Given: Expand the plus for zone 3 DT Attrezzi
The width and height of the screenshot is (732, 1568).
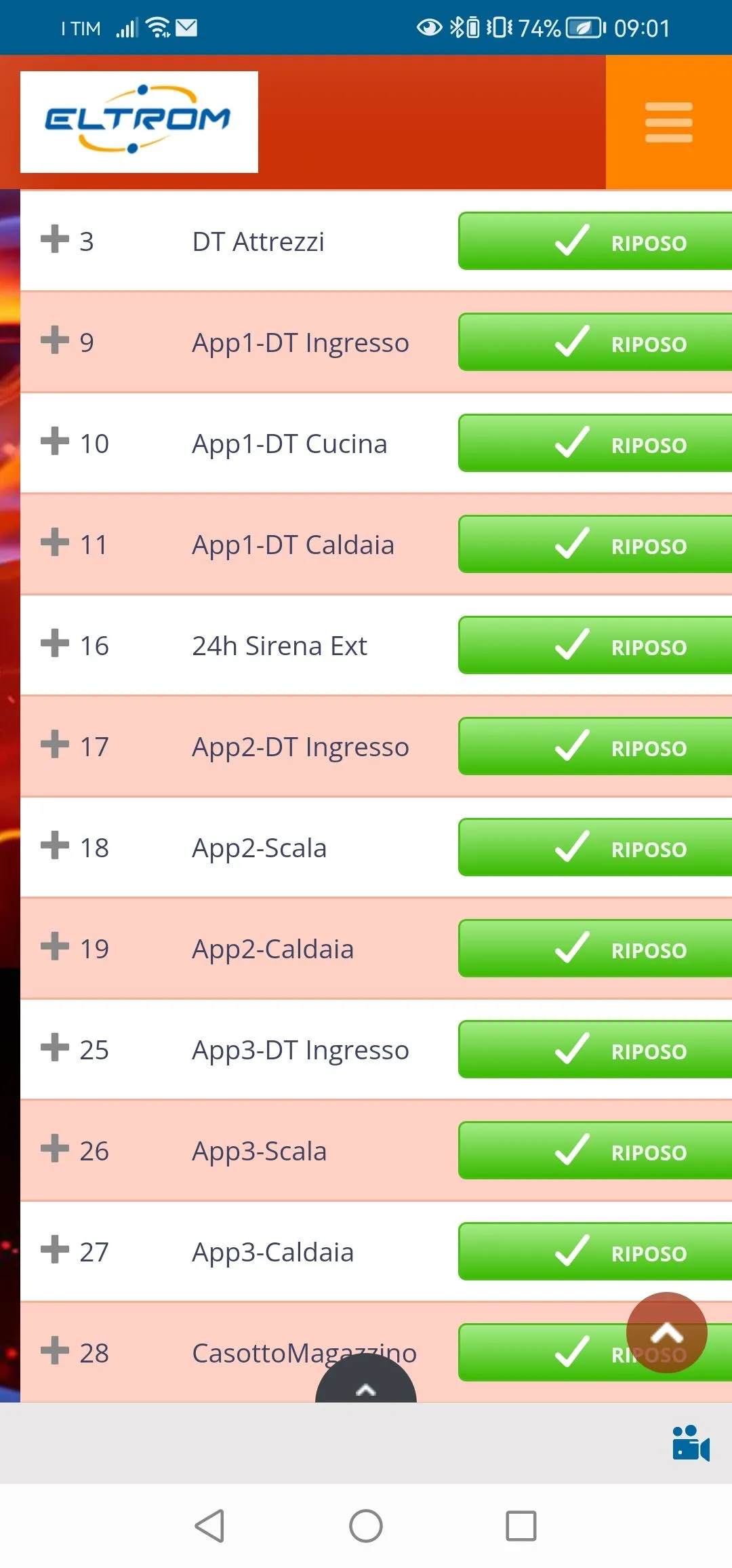Looking at the screenshot, I should tap(55, 239).
